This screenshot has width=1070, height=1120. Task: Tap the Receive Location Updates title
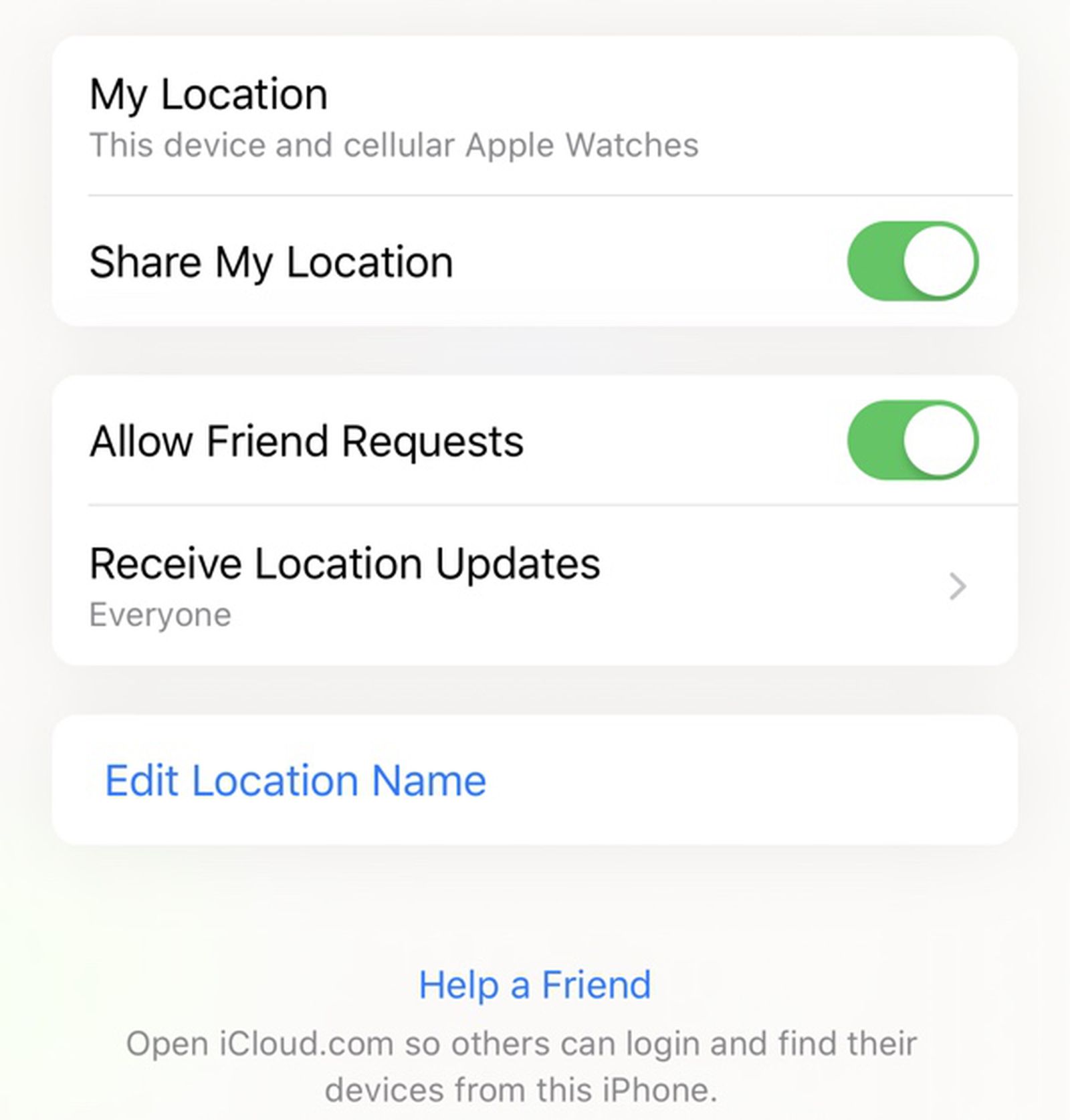point(345,564)
